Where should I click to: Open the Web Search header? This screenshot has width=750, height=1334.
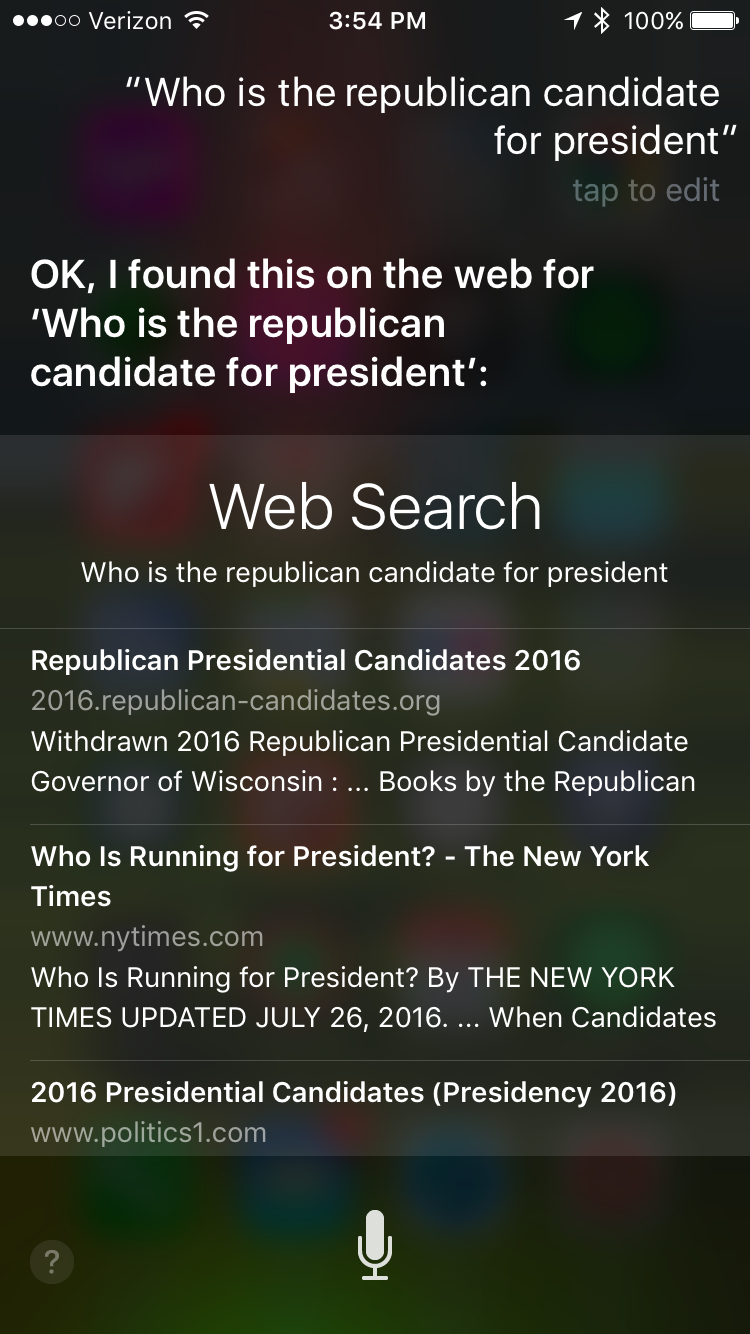[x=375, y=507]
